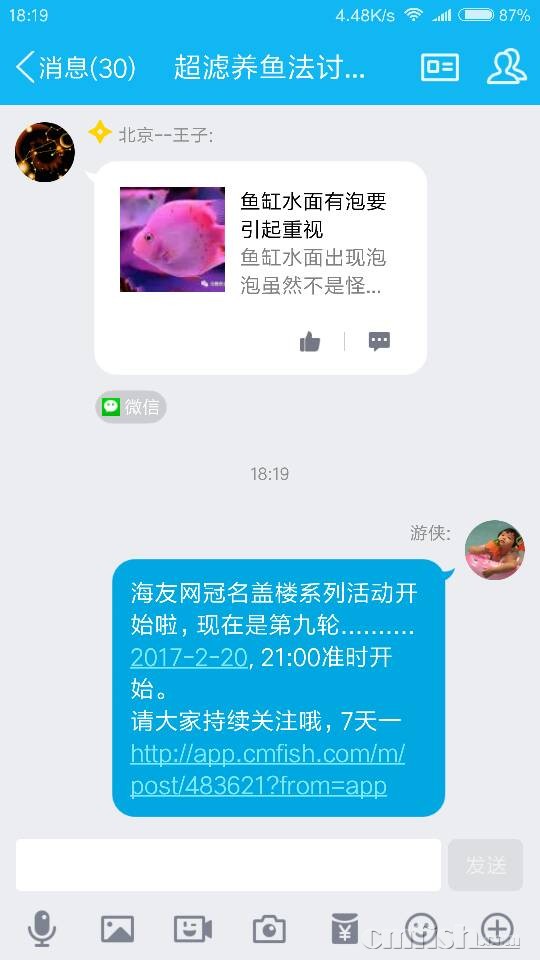Viewport: 540px width, 960px height.
Task: Tap the 微信 source chip
Action: (x=130, y=407)
